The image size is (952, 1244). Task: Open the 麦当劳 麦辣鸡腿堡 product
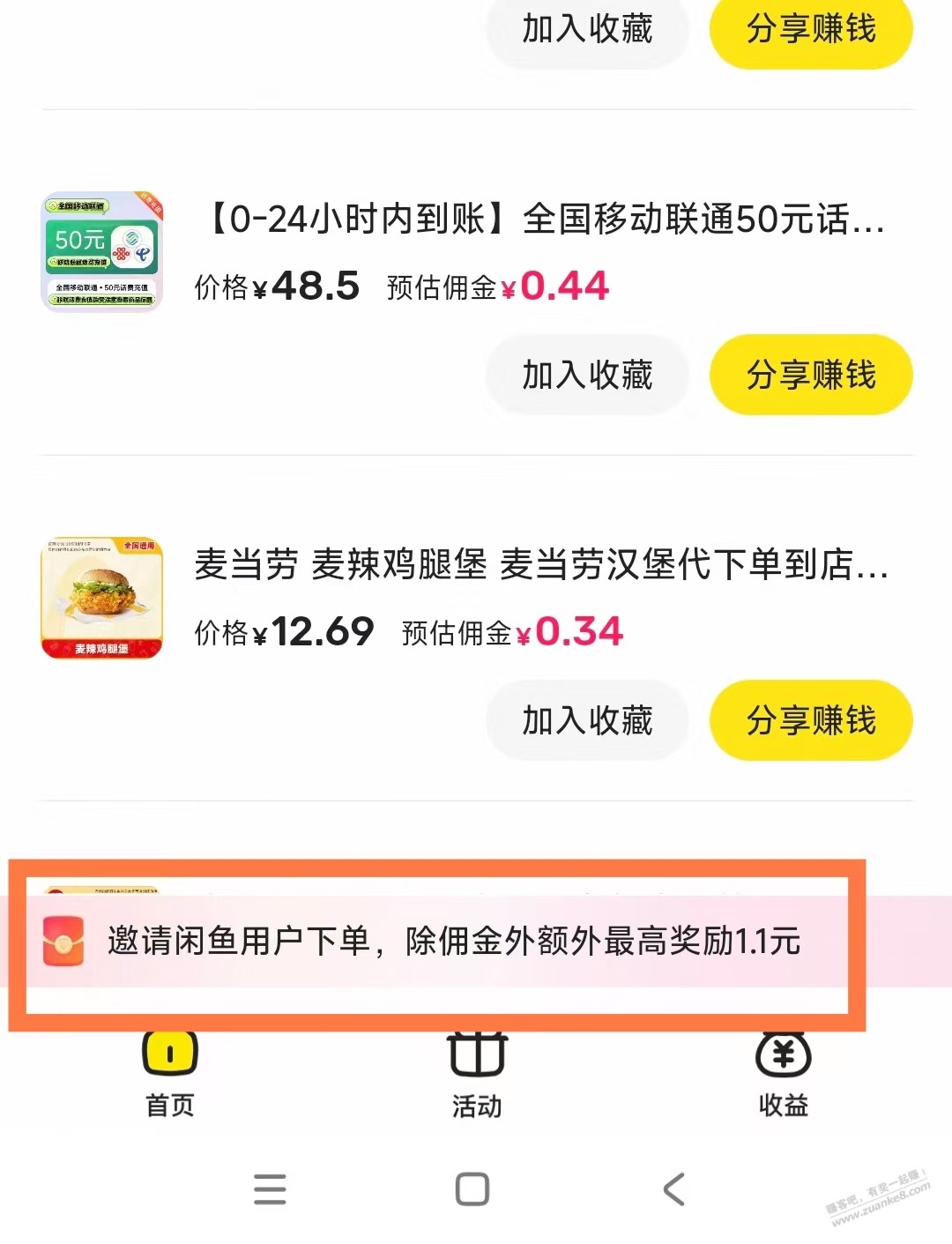(539, 564)
